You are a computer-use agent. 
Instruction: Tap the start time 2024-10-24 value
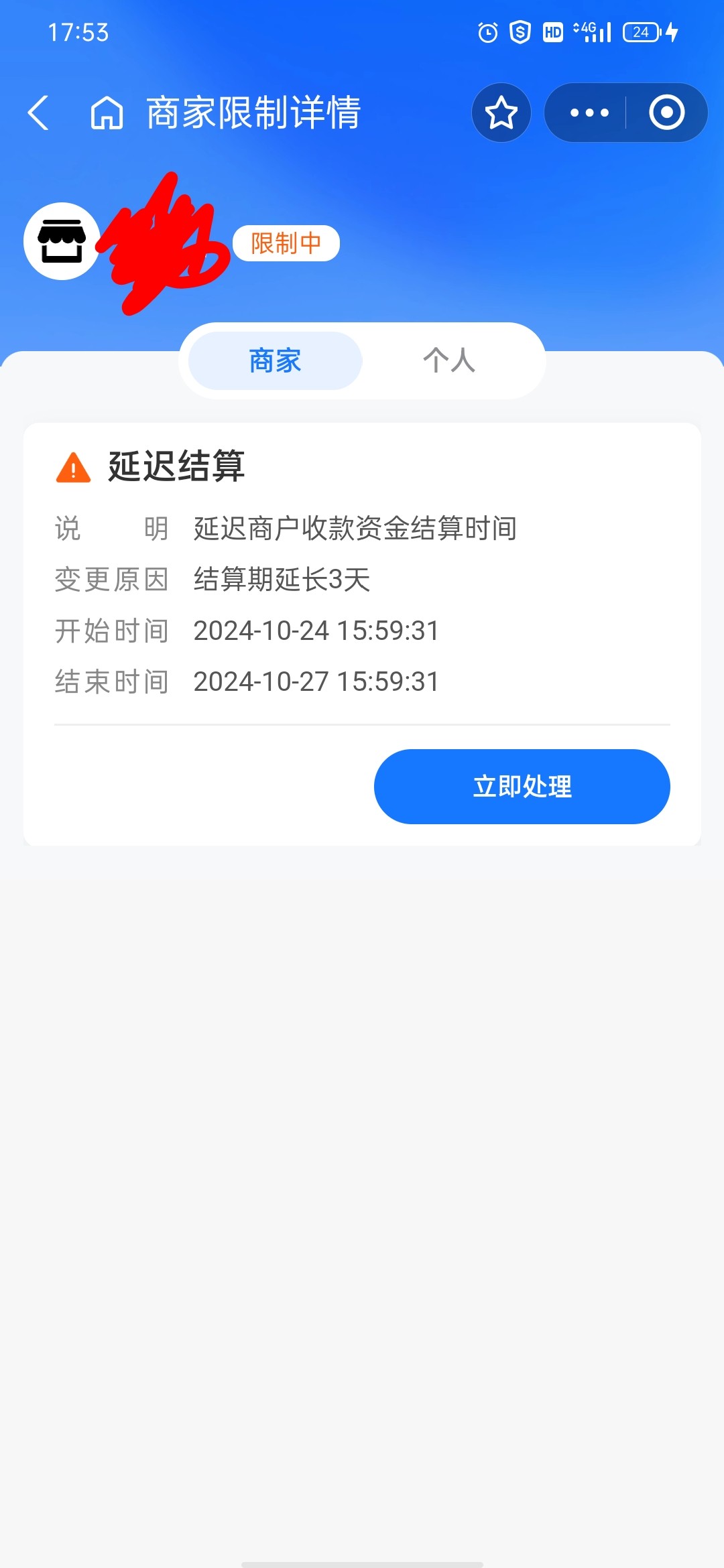pyautogui.click(x=315, y=631)
